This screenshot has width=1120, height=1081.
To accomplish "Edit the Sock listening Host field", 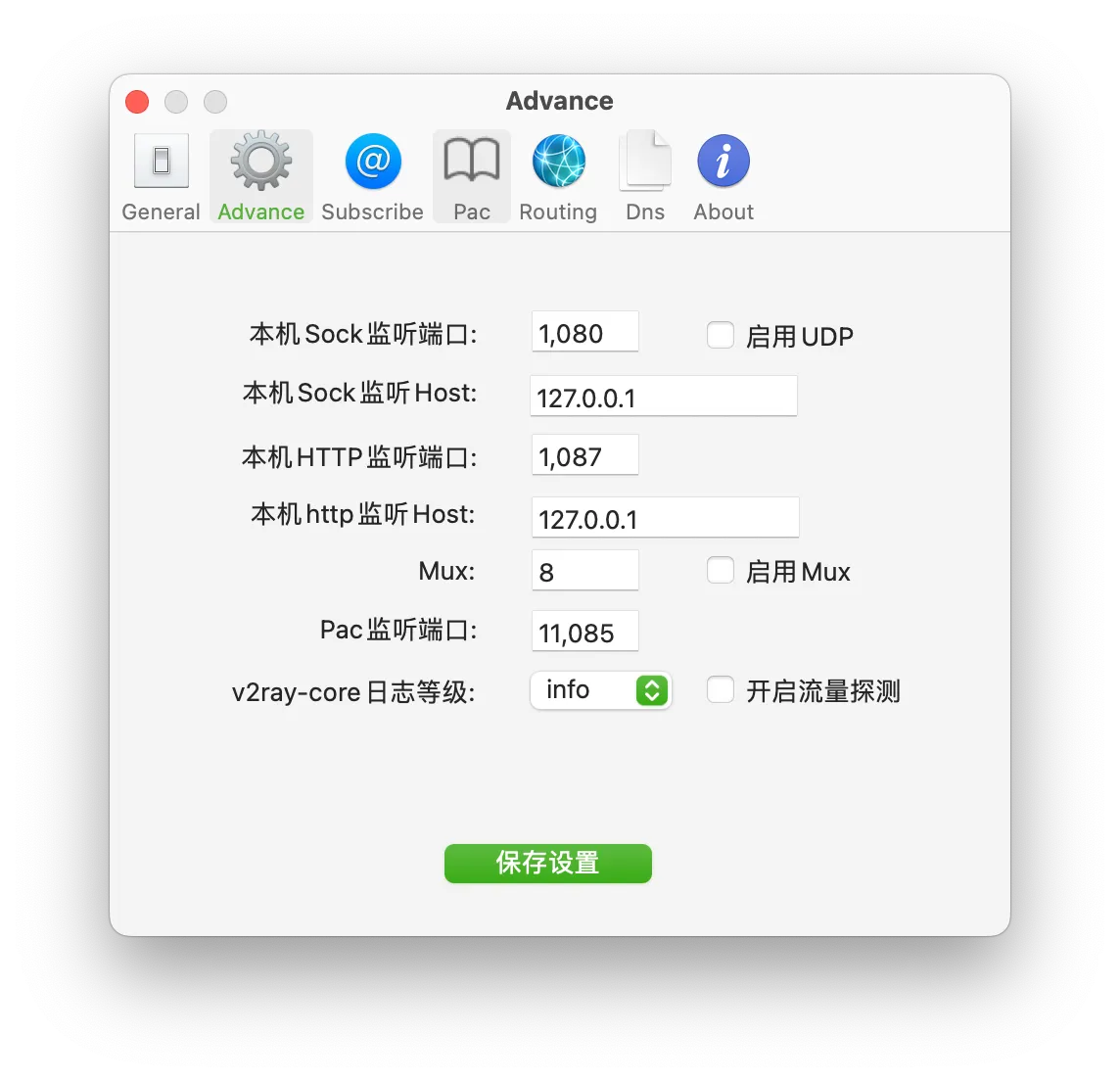I will click(x=663, y=397).
